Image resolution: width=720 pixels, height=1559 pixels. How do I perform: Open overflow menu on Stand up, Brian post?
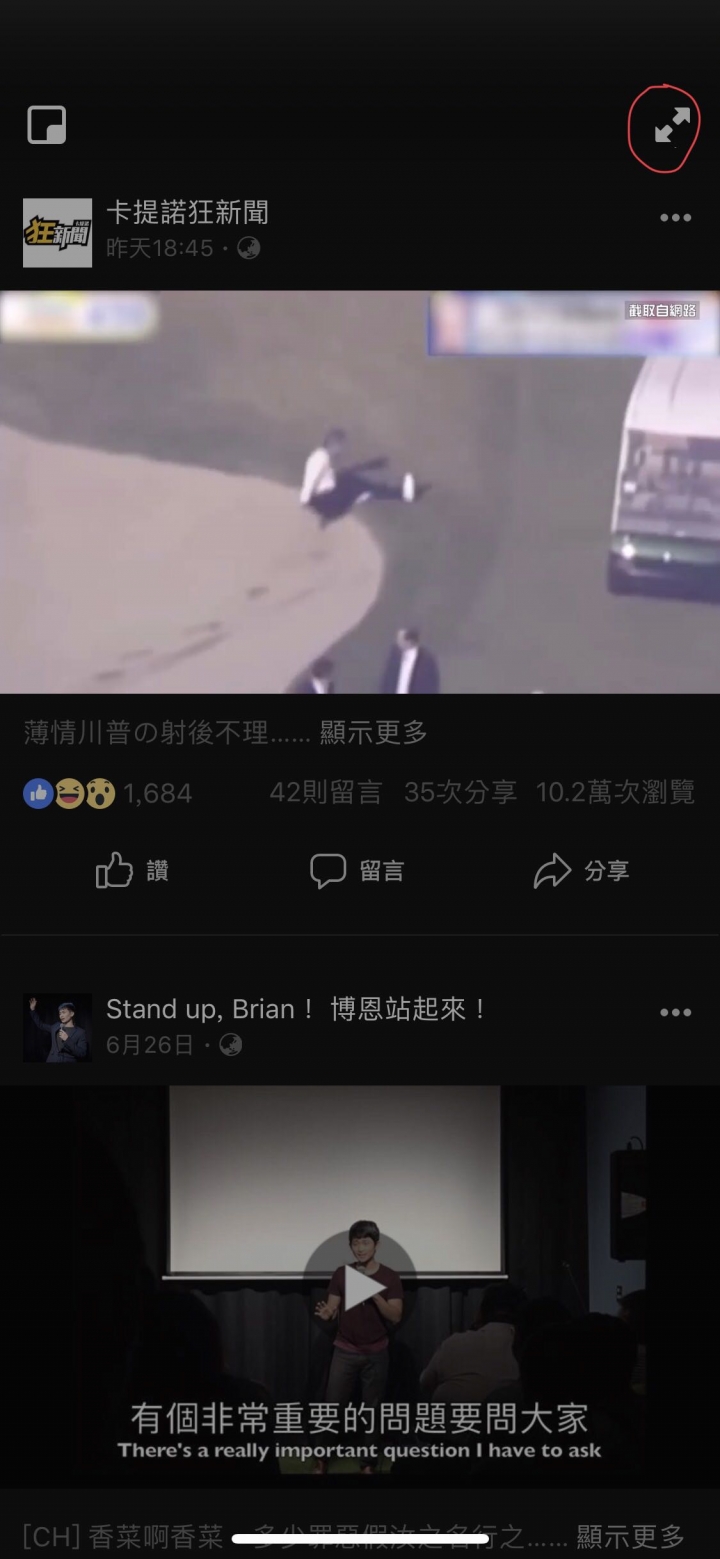pyautogui.click(x=675, y=1013)
